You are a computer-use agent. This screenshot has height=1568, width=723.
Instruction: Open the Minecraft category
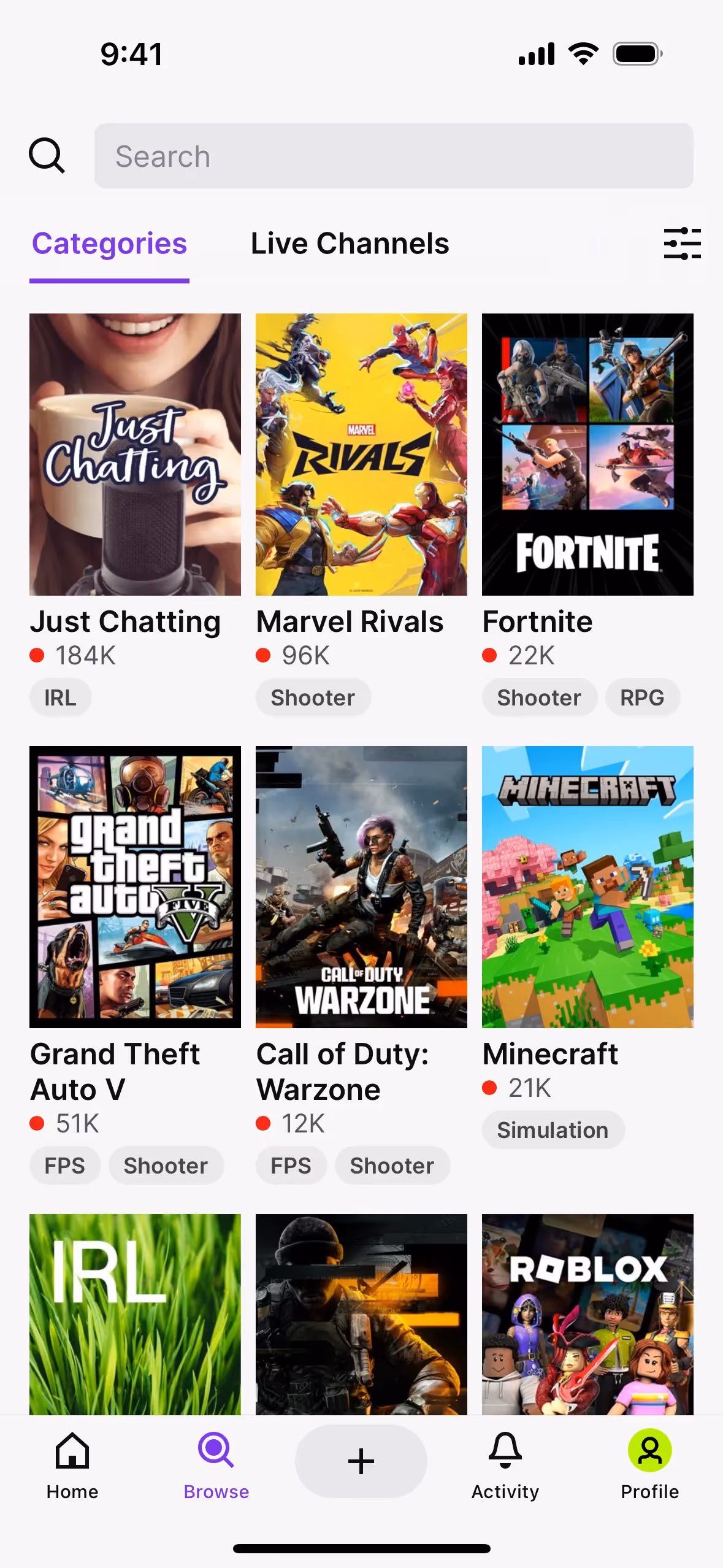(x=587, y=886)
